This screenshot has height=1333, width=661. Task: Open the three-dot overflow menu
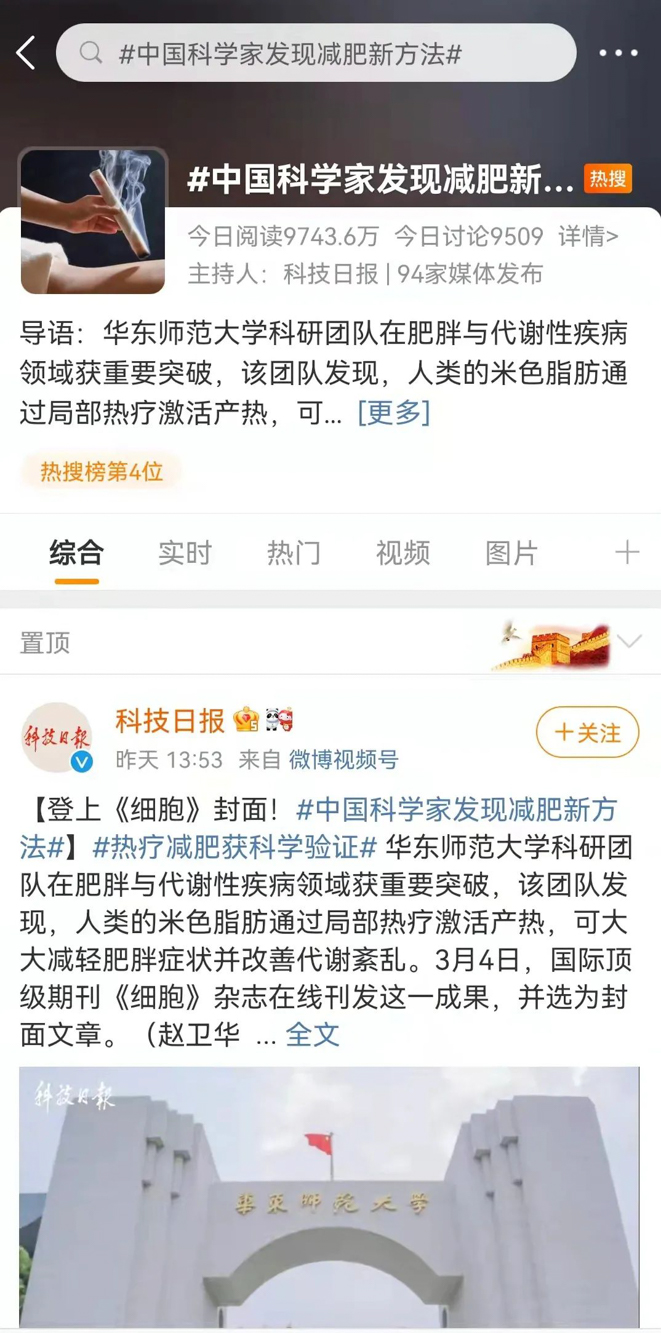[x=618, y=53]
